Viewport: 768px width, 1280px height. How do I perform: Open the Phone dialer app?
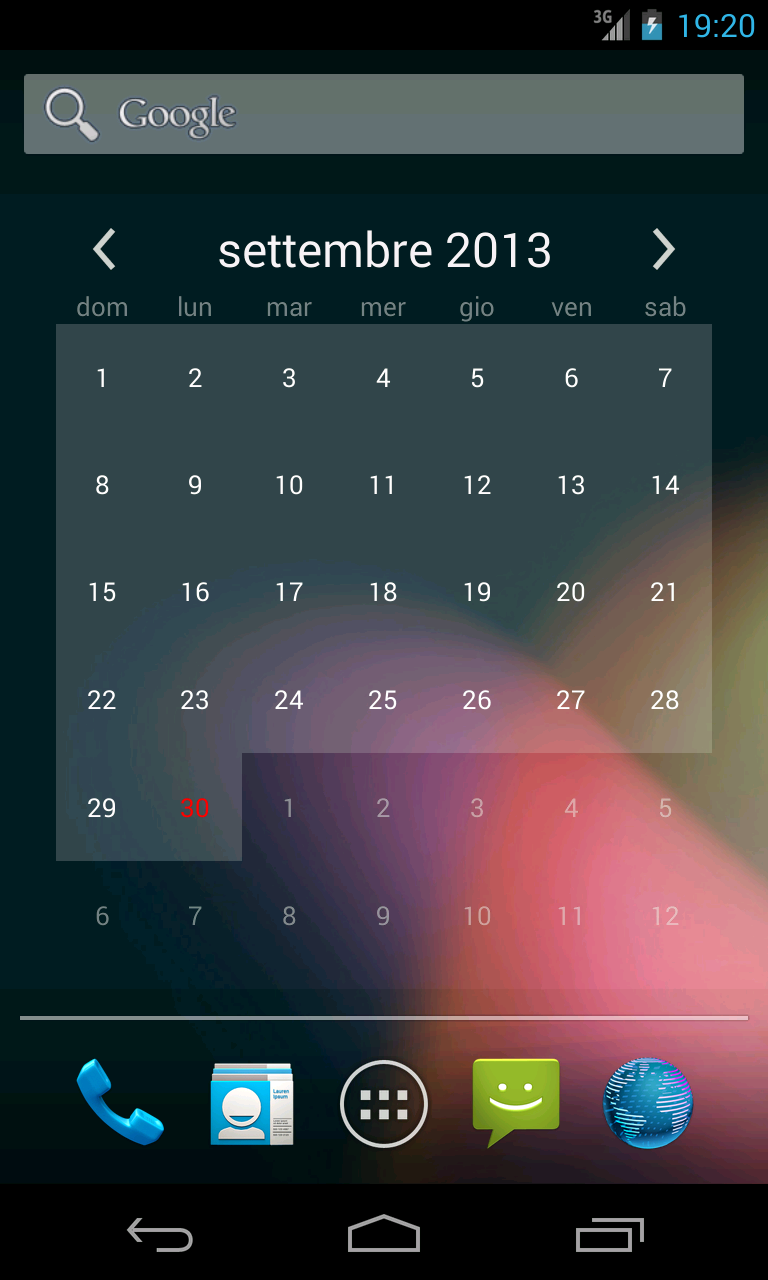[120, 1102]
